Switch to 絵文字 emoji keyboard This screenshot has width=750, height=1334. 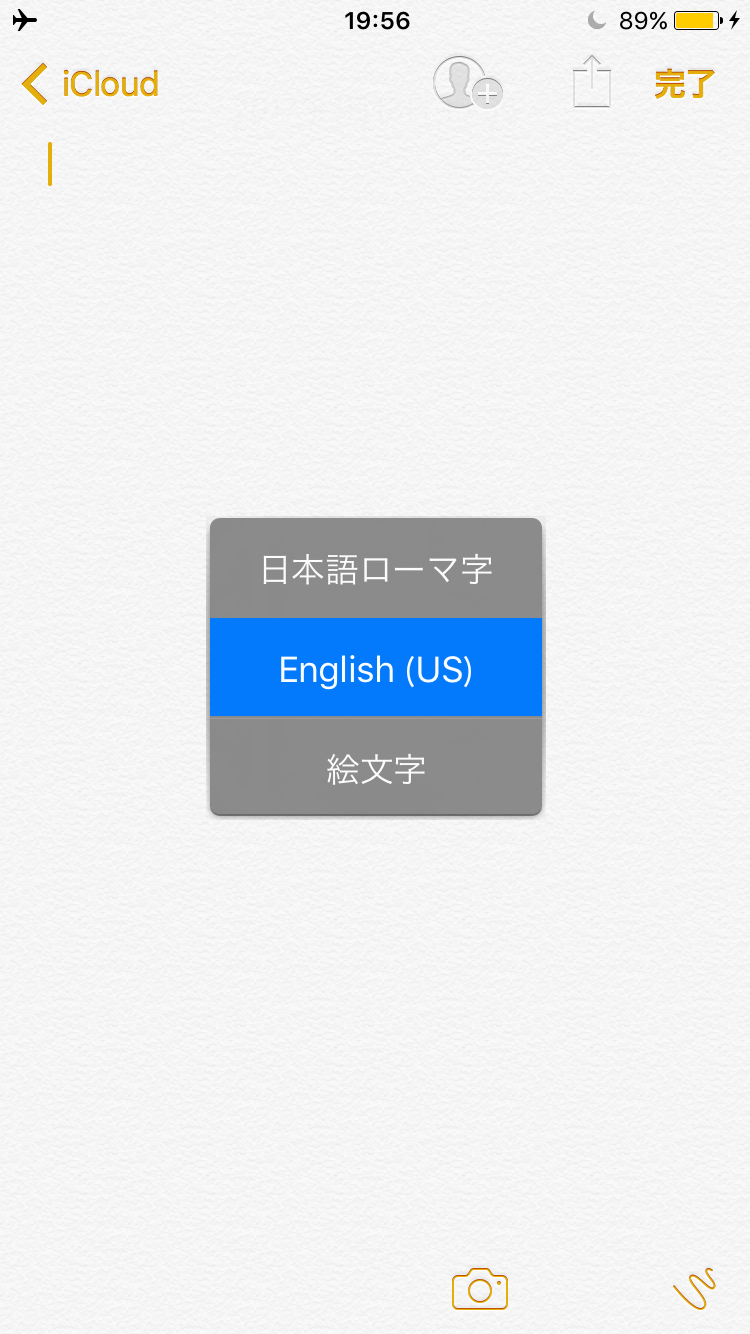[x=376, y=767]
